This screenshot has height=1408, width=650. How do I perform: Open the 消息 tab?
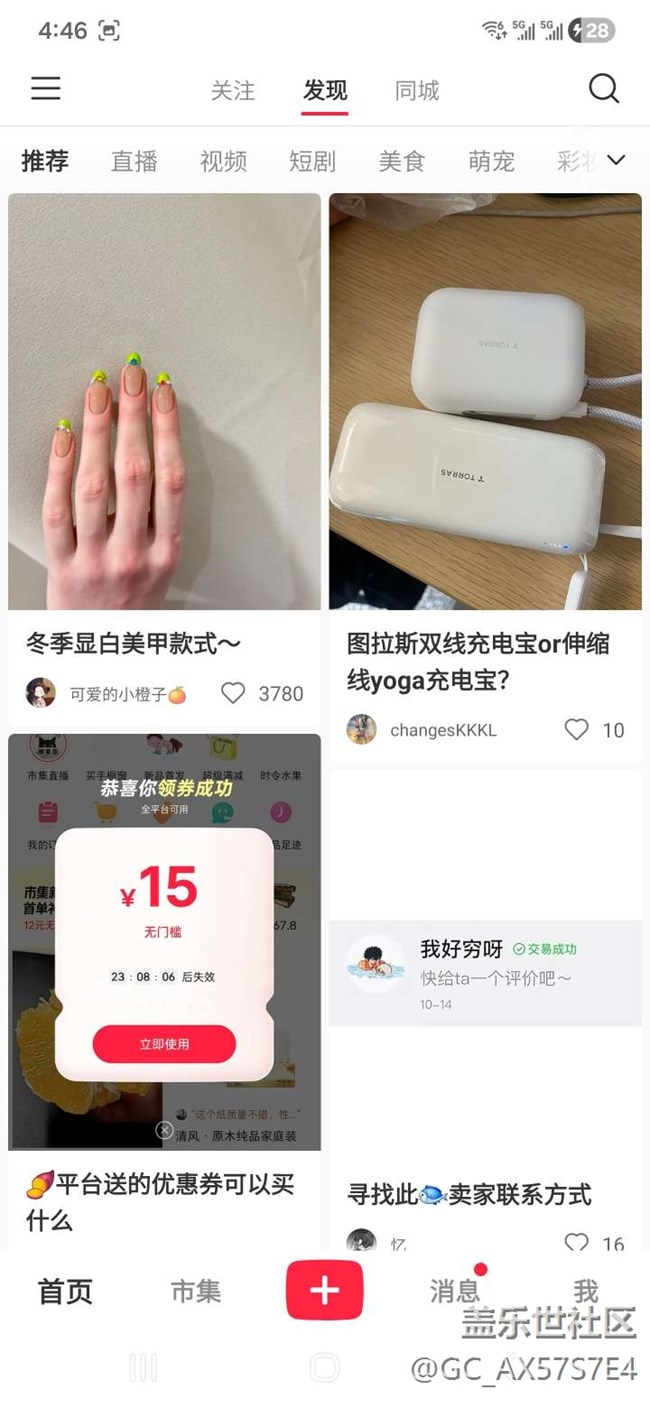pyautogui.click(x=455, y=1291)
